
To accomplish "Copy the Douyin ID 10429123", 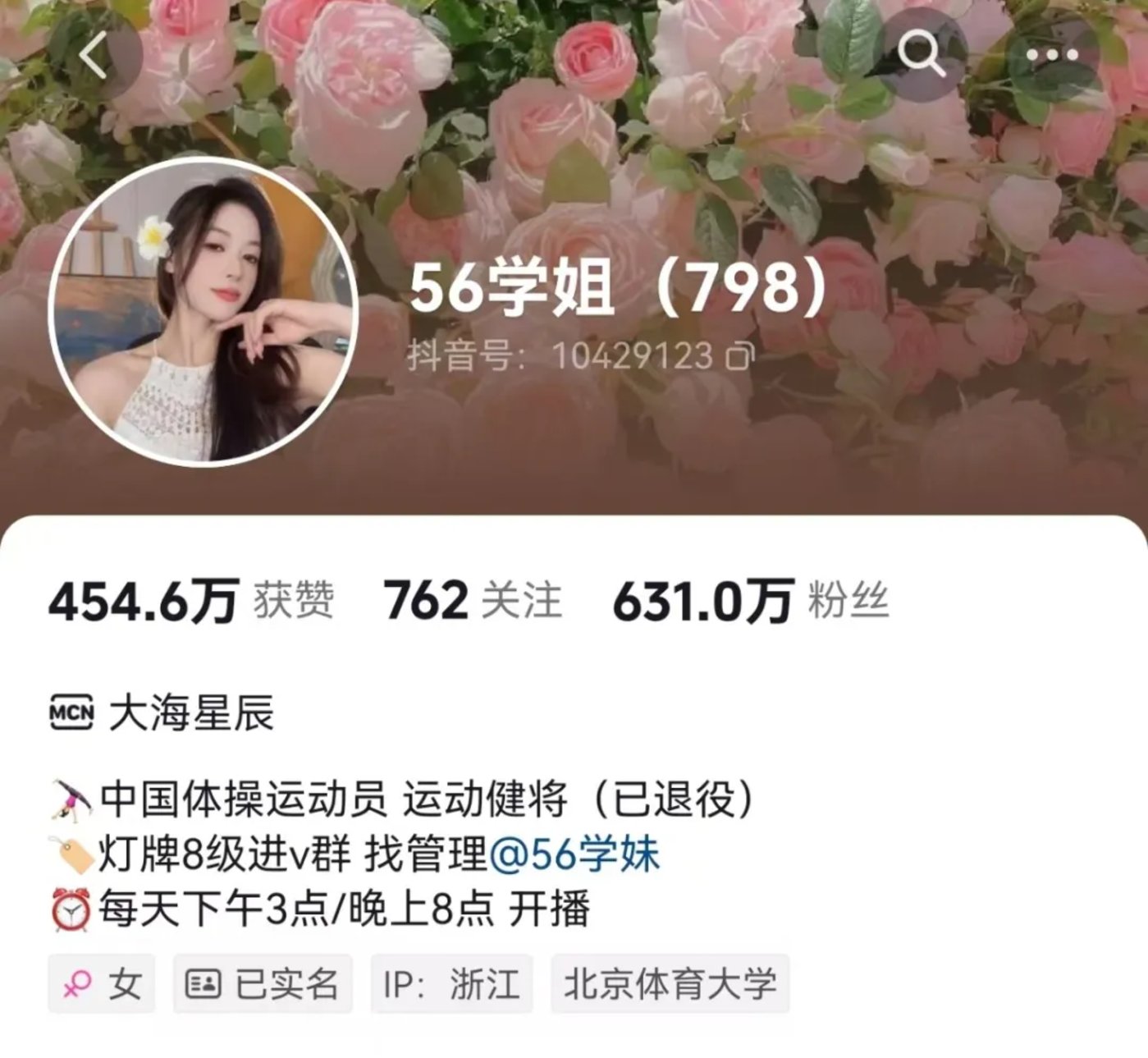I will click(741, 356).
